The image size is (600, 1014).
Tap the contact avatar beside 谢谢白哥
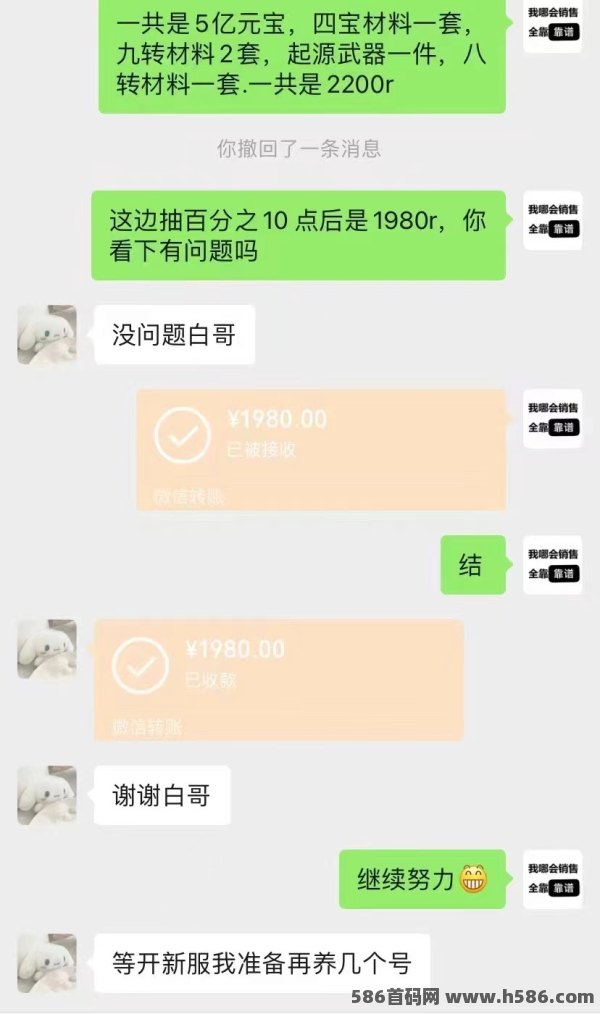pos(47,795)
